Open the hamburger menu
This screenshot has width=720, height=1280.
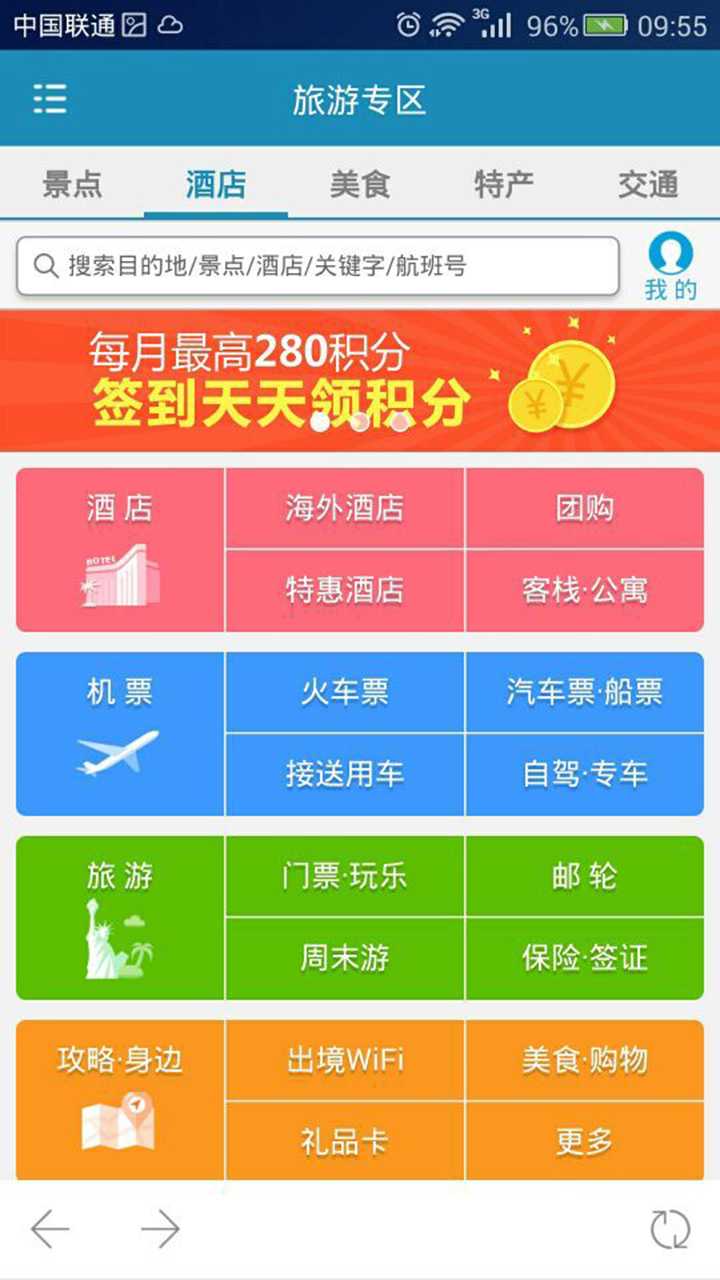pyautogui.click(x=50, y=99)
